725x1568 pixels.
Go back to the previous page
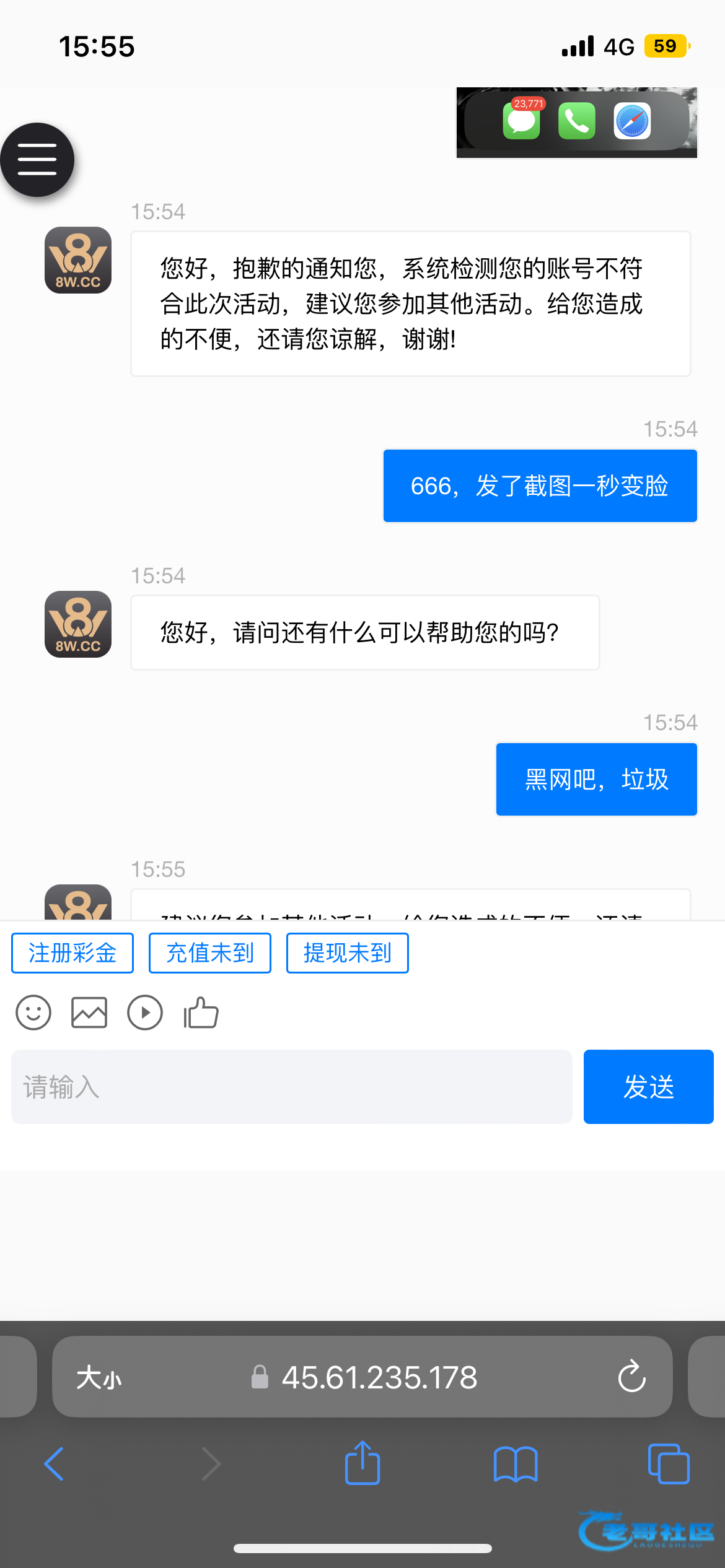[x=54, y=1464]
